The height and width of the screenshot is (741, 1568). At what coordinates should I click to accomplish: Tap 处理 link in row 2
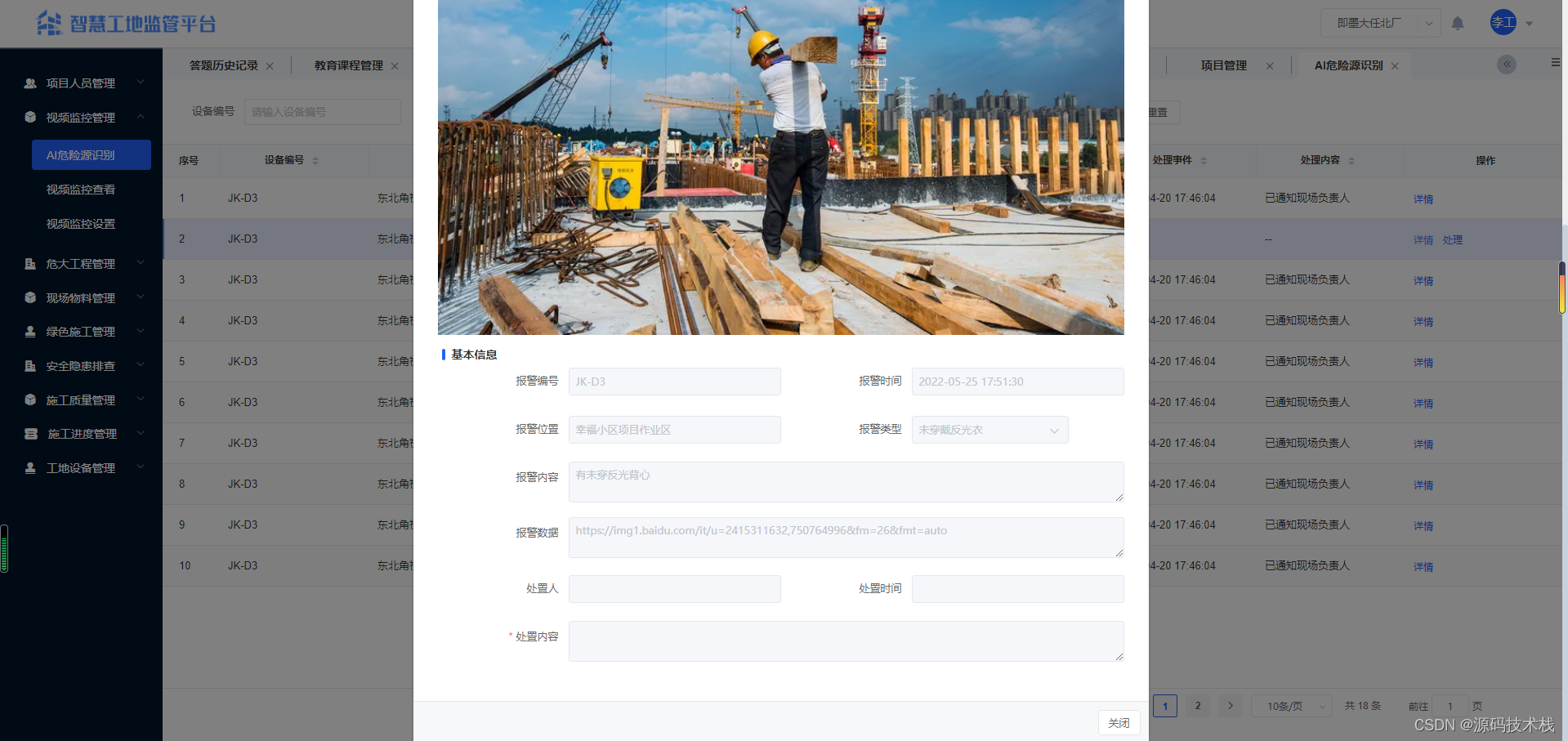click(x=1452, y=240)
